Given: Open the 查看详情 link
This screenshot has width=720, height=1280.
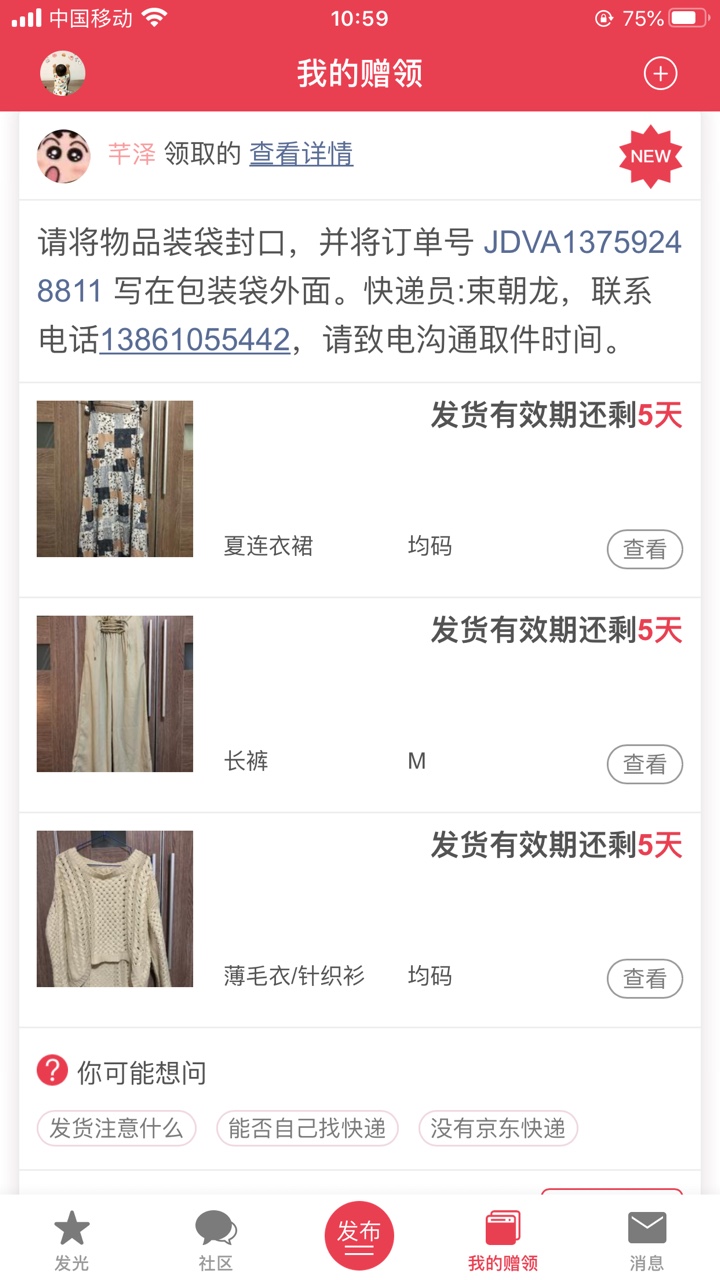Looking at the screenshot, I should tap(301, 154).
